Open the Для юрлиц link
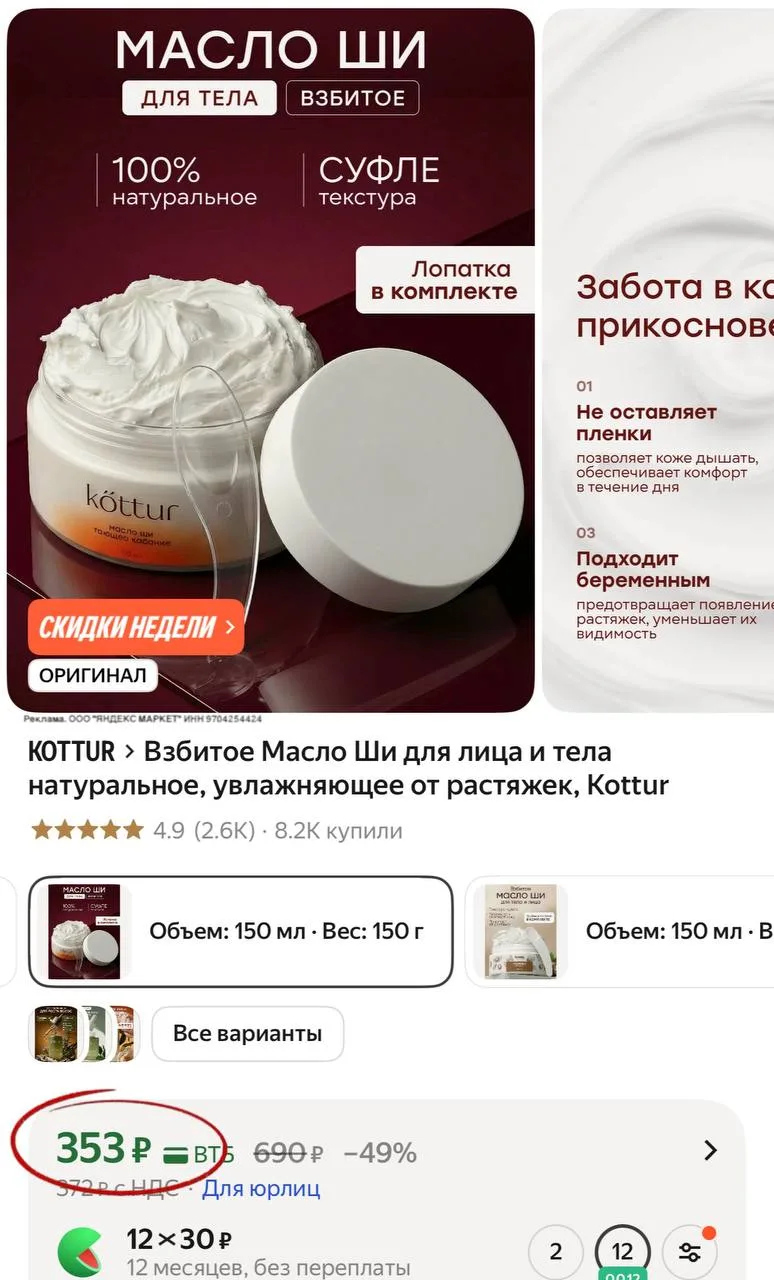Viewport: 774px width, 1280px height. tap(261, 1189)
